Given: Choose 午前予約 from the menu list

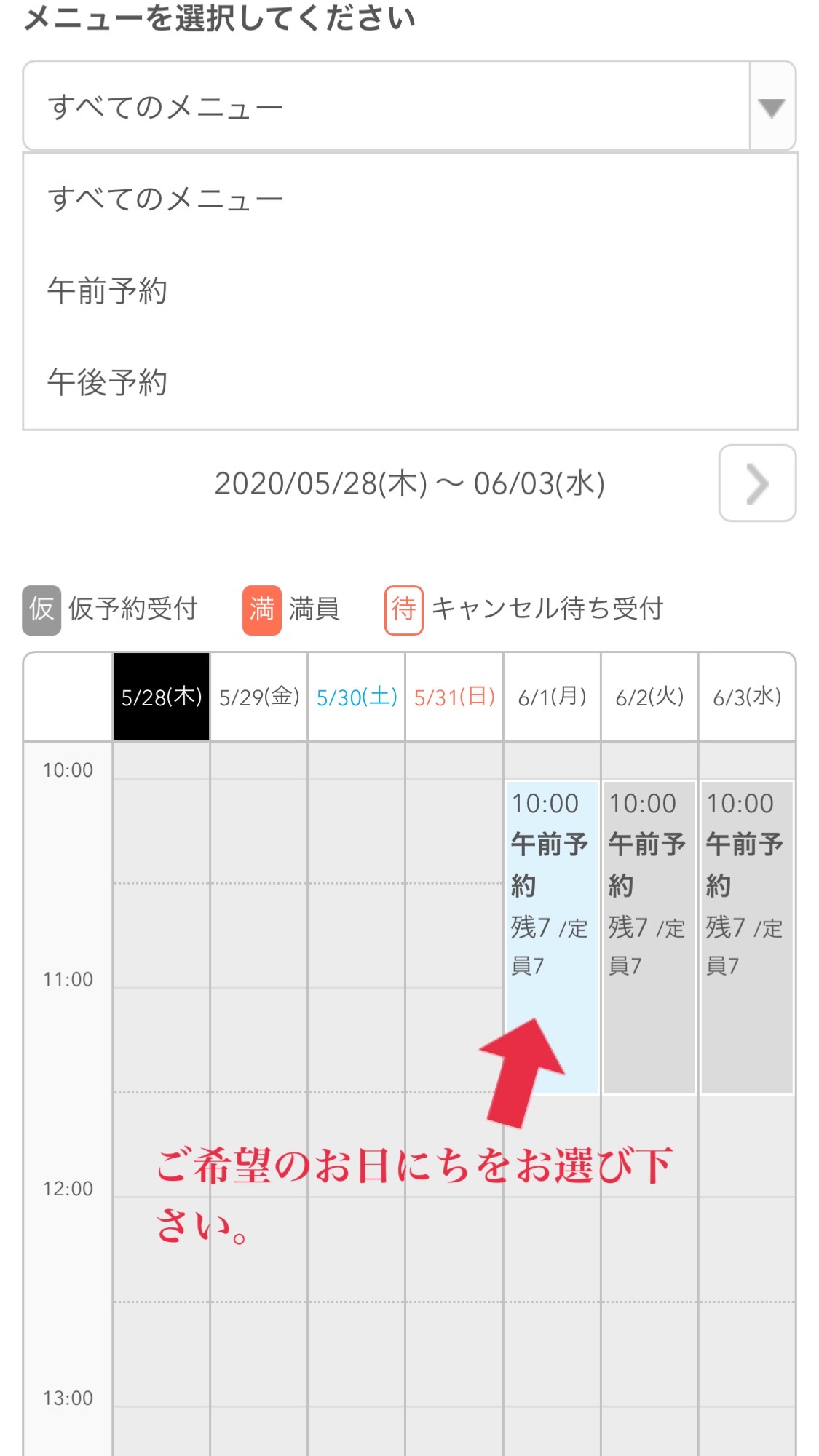Looking at the screenshot, I should 411,290.
